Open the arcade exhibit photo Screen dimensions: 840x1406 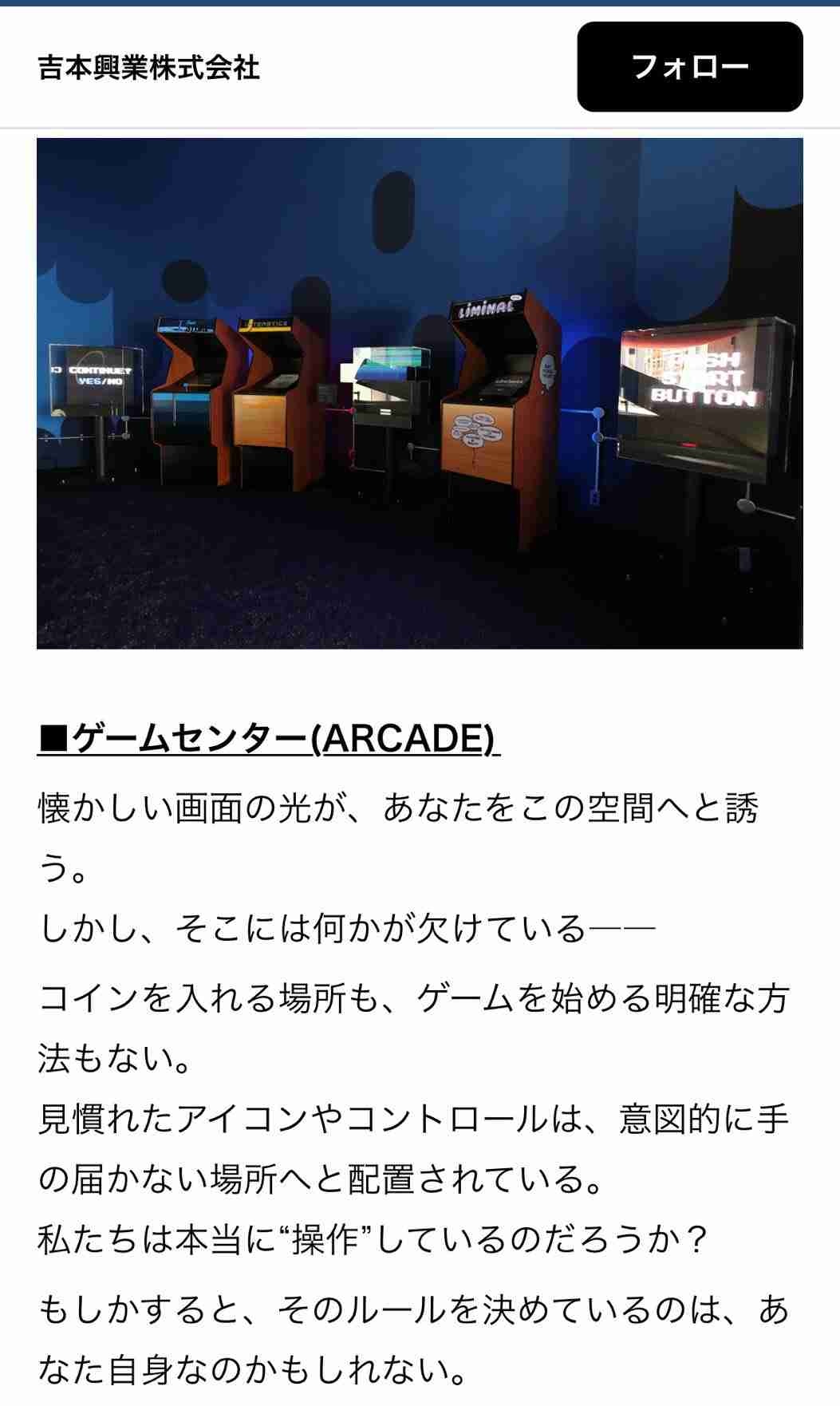[x=420, y=393]
